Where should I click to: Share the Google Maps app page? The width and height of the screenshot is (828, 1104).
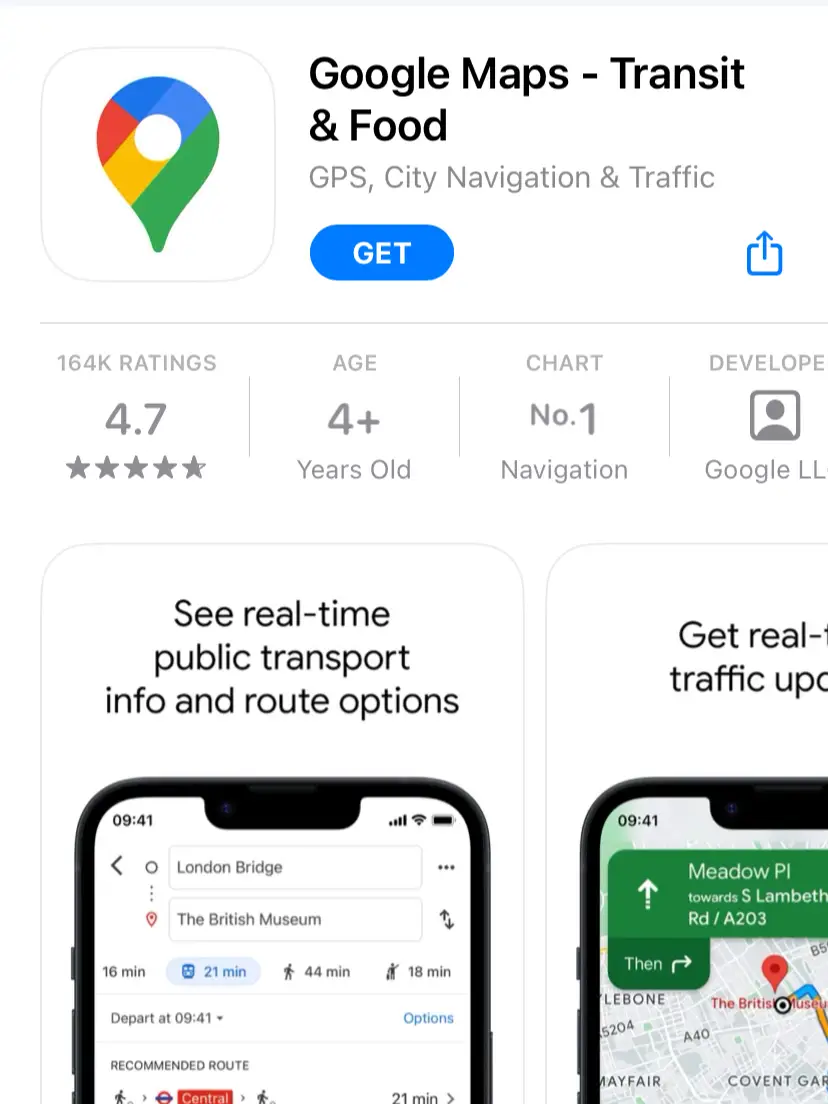pyautogui.click(x=764, y=253)
